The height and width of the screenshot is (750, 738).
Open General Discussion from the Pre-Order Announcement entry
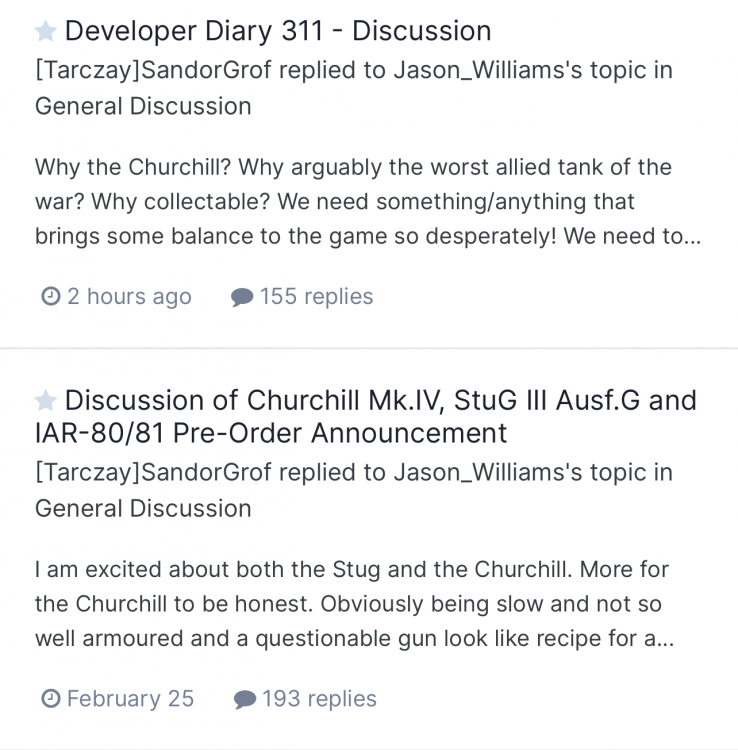(143, 508)
